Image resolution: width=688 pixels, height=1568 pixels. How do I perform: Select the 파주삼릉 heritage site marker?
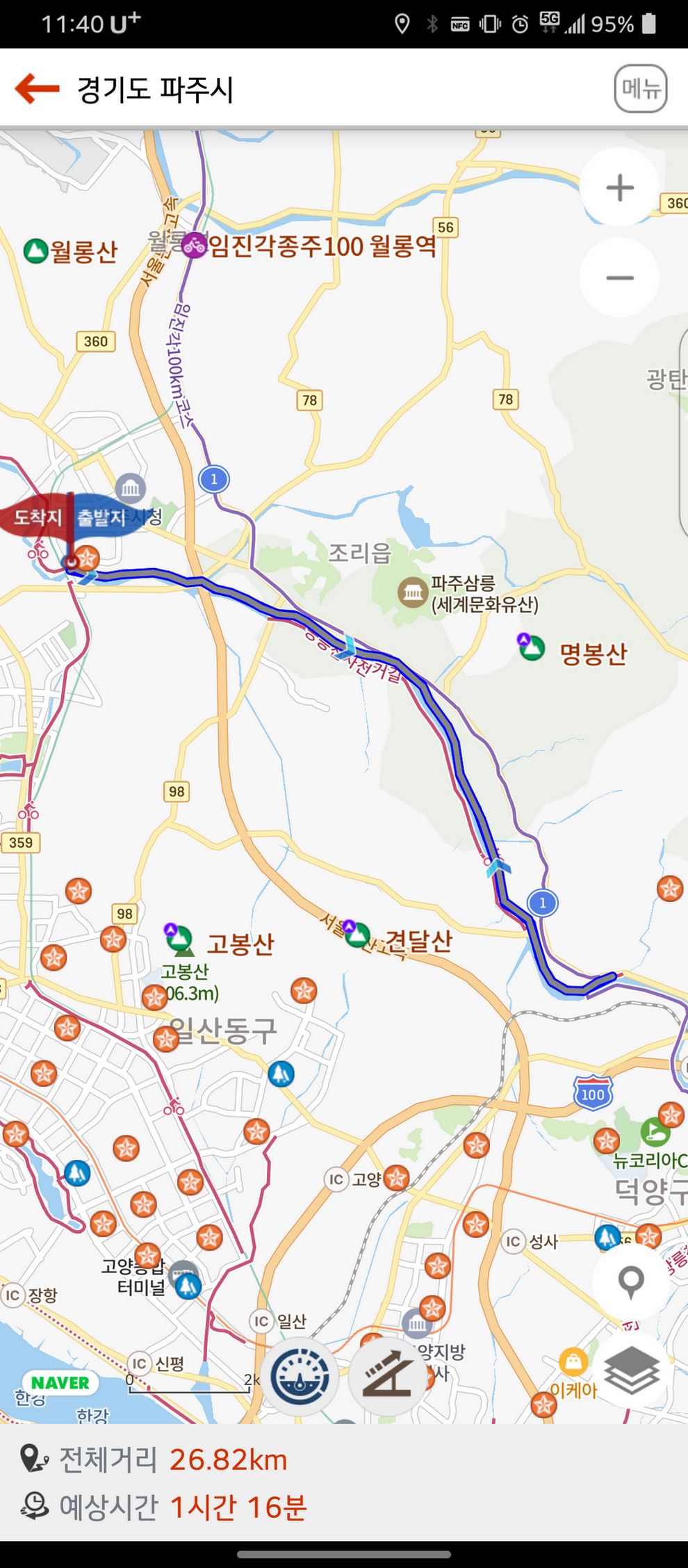(x=412, y=592)
